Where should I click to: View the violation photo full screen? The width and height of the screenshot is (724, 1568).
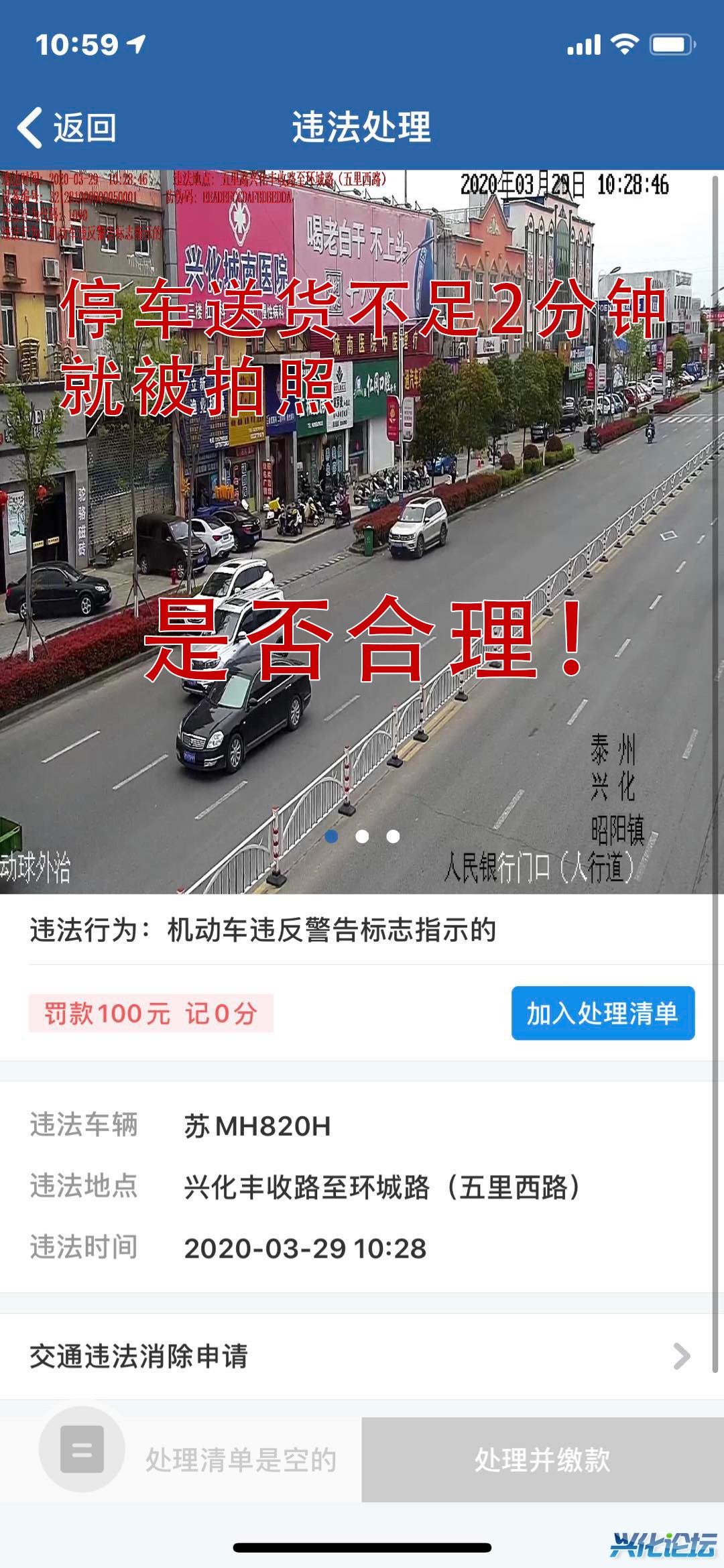pyautogui.click(x=361, y=531)
